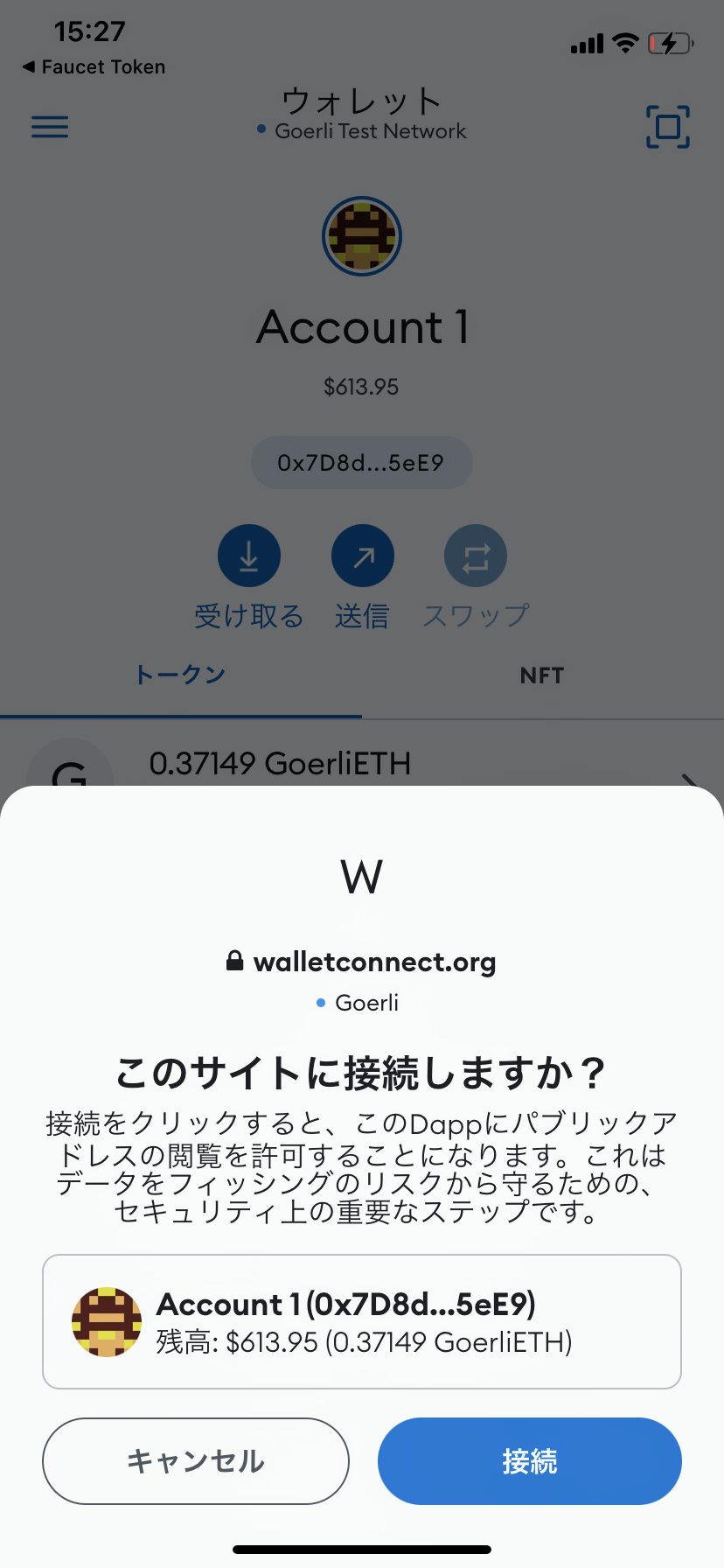
Task: Tap the Goerli network status dot
Action: (320, 1004)
